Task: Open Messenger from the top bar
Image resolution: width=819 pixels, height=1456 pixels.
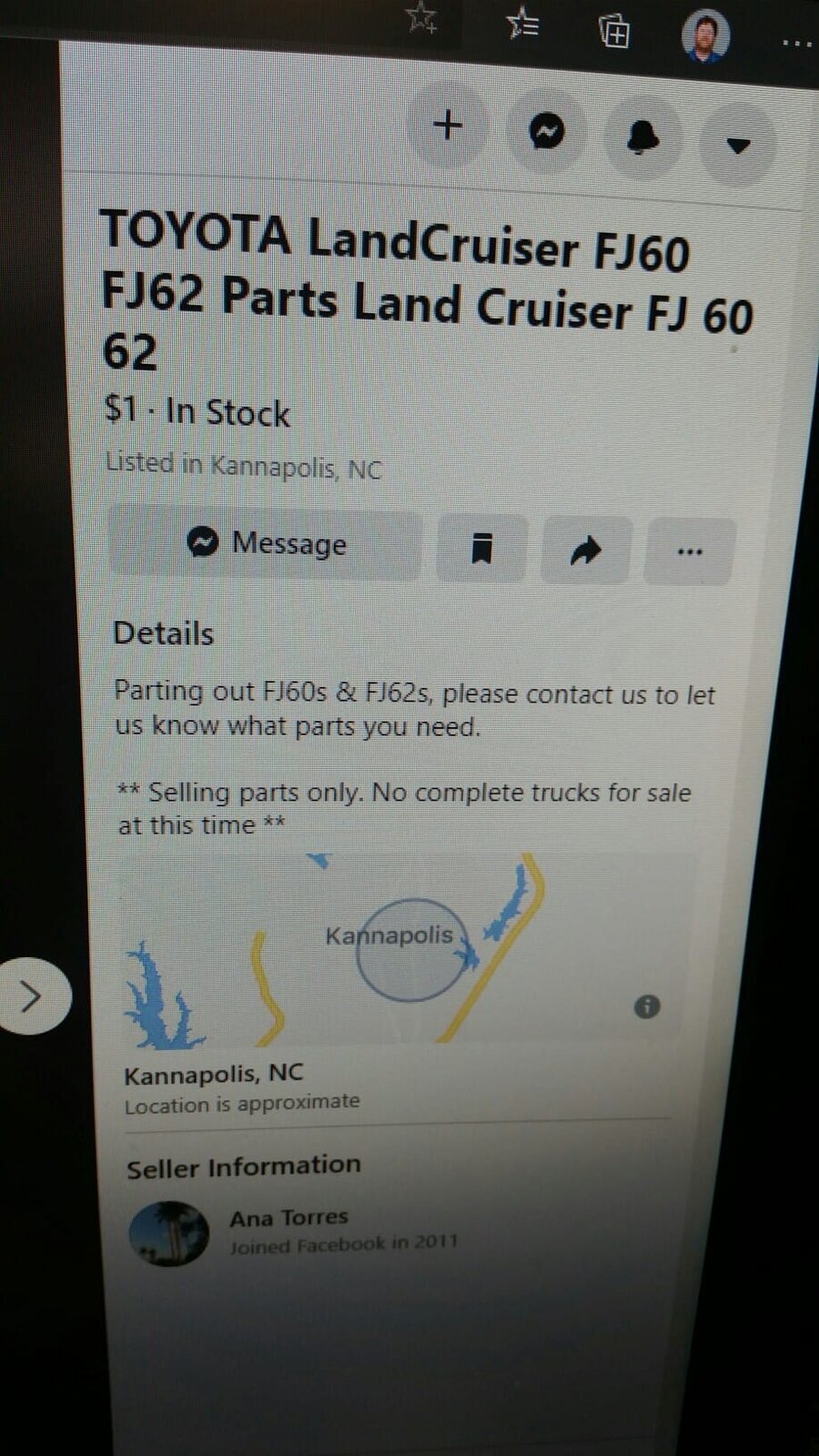Action: pos(546,132)
